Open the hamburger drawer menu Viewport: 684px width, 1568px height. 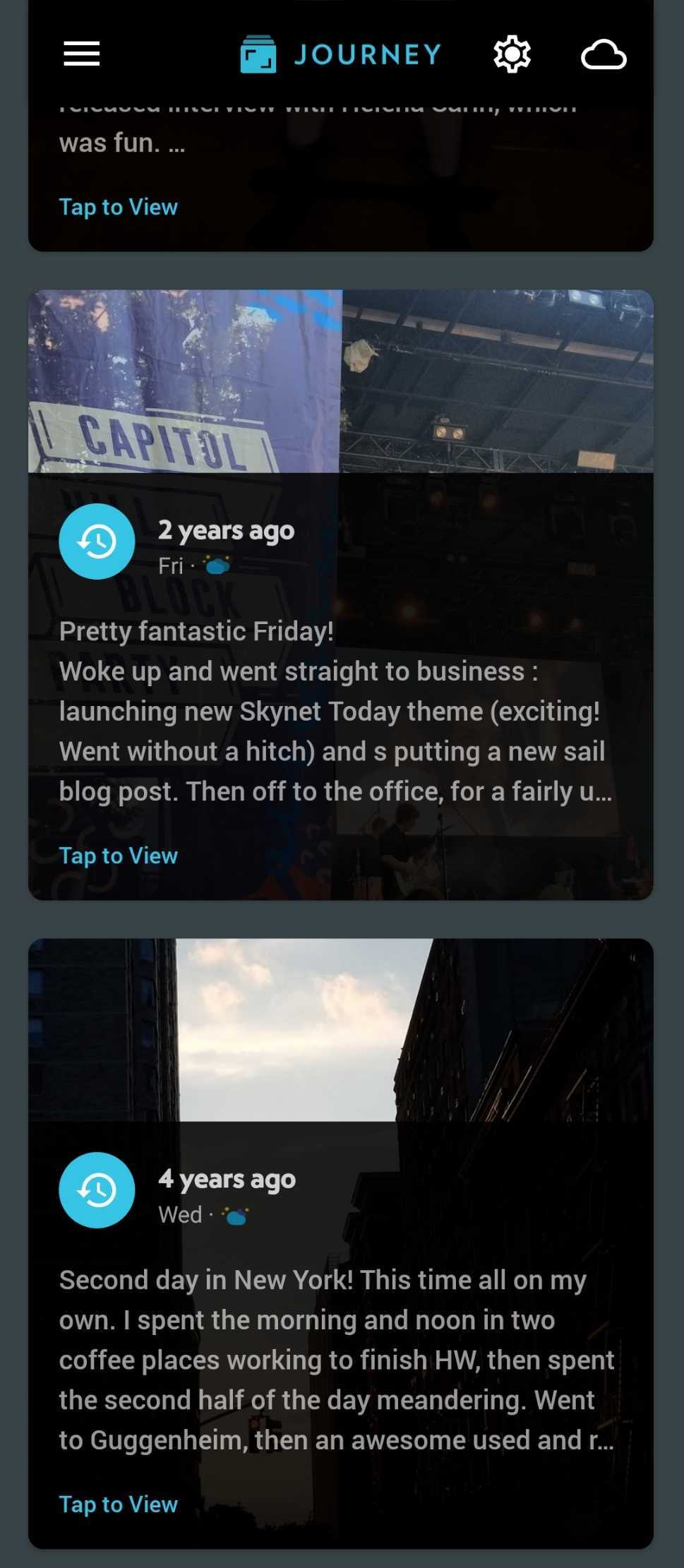[81, 54]
